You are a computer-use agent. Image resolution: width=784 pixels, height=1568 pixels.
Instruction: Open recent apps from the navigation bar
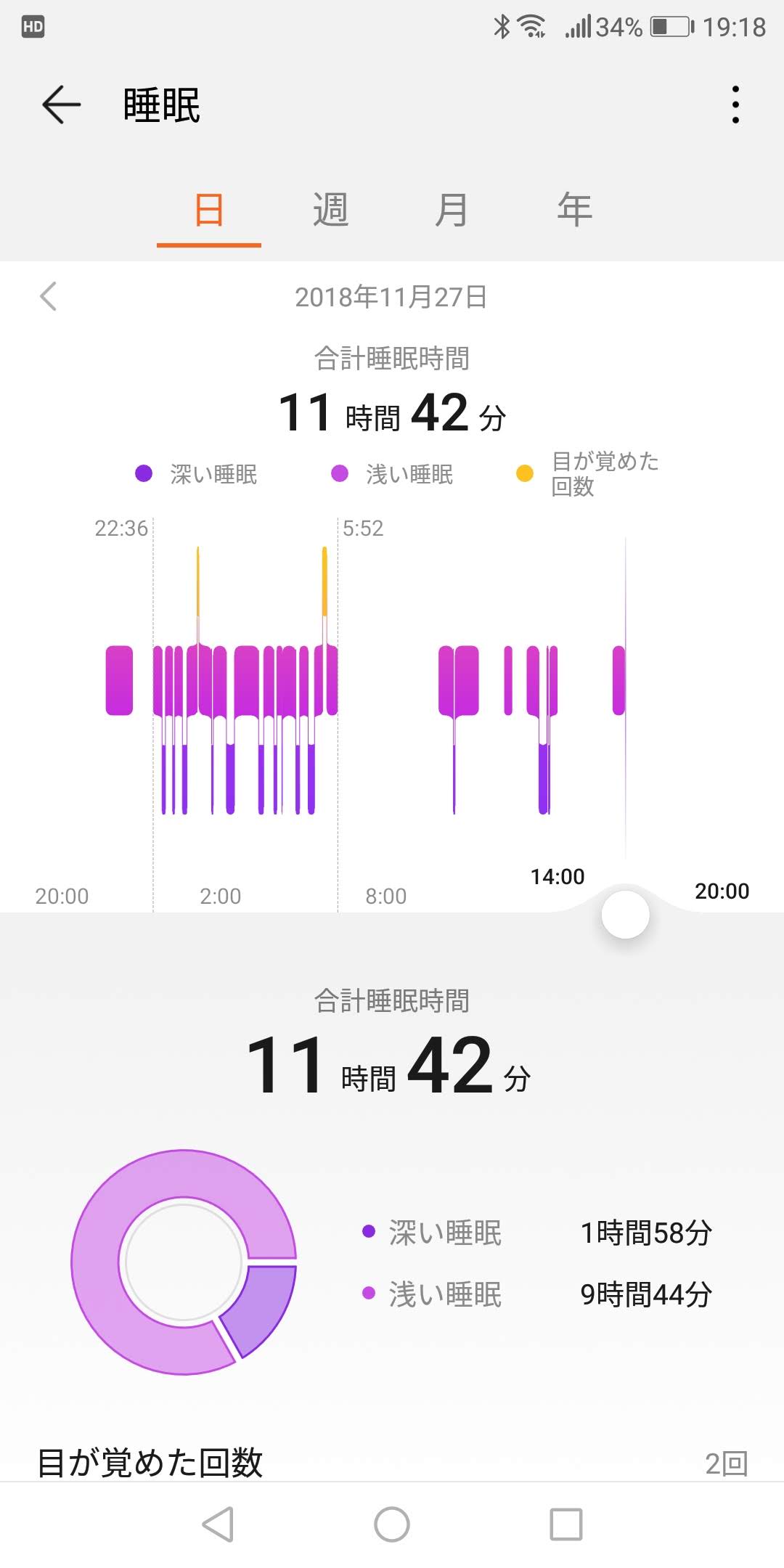coord(566,1524)
